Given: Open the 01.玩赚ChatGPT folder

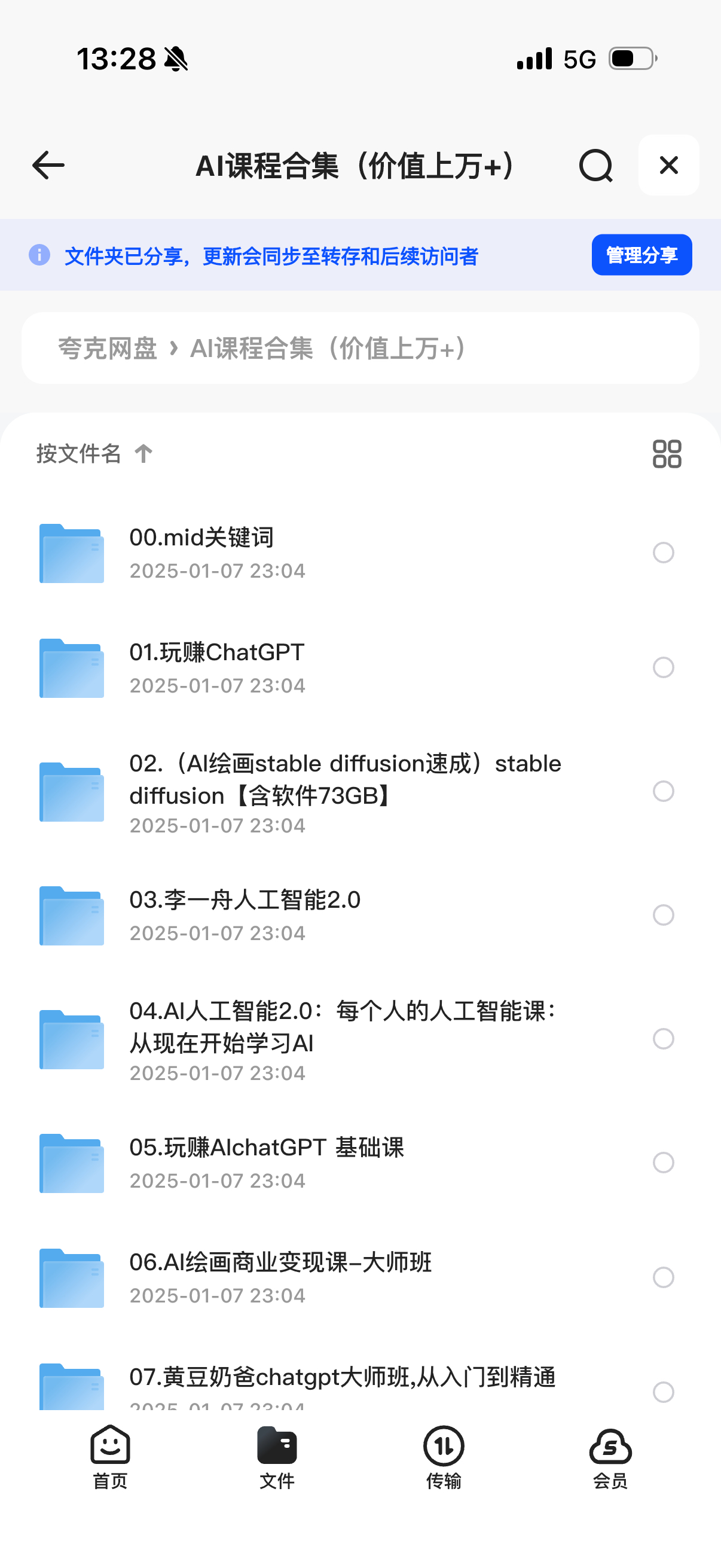Looking at the screenshot, I should point(216,653).
